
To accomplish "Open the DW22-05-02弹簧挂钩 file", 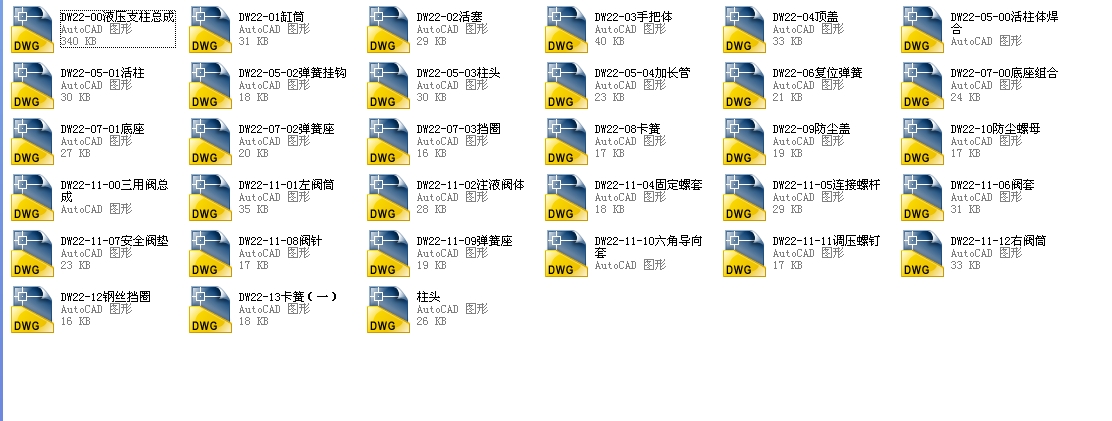I will tap(211, 86).
